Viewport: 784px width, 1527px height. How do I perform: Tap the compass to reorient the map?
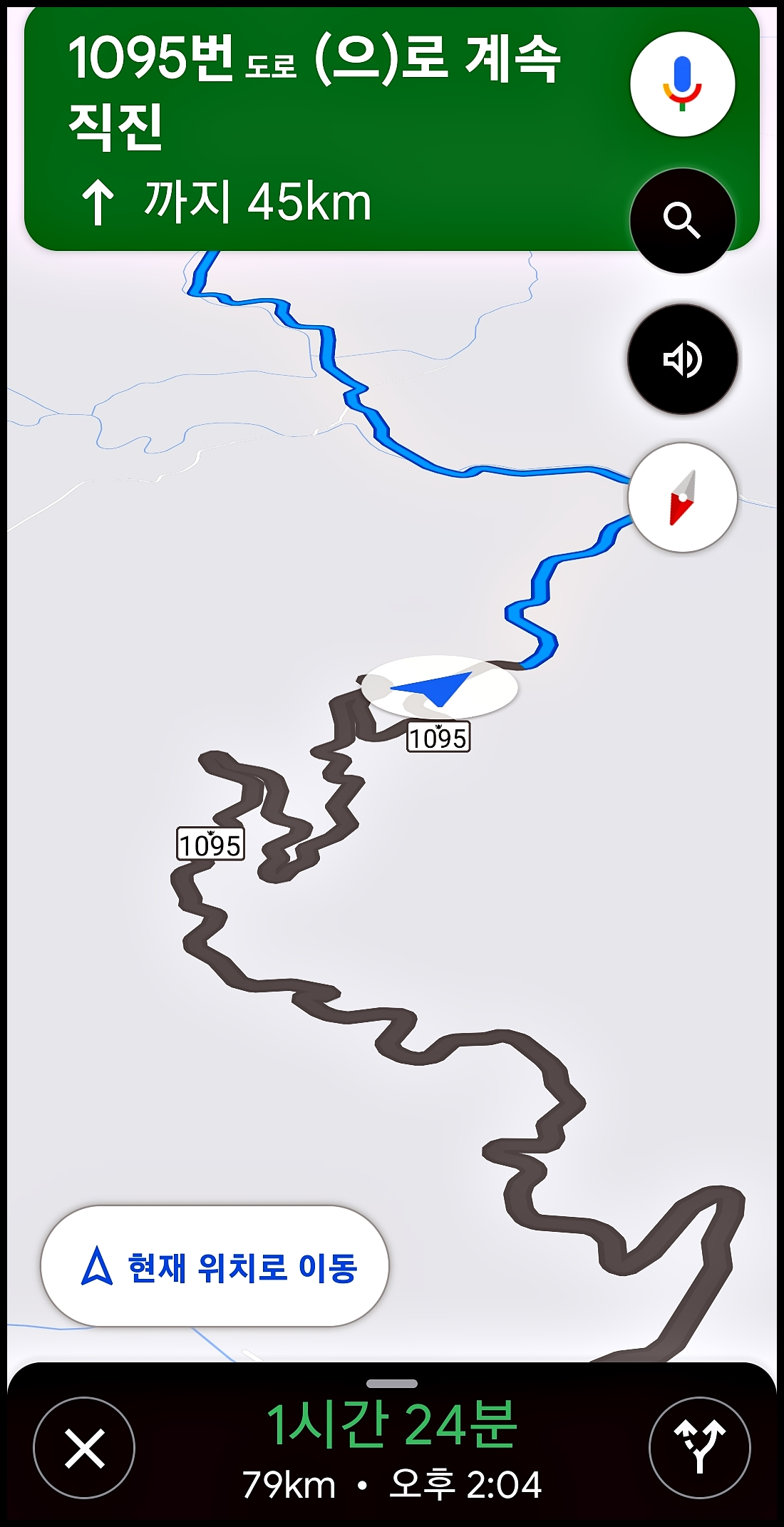pyautogui.click(x=682, y=498)
